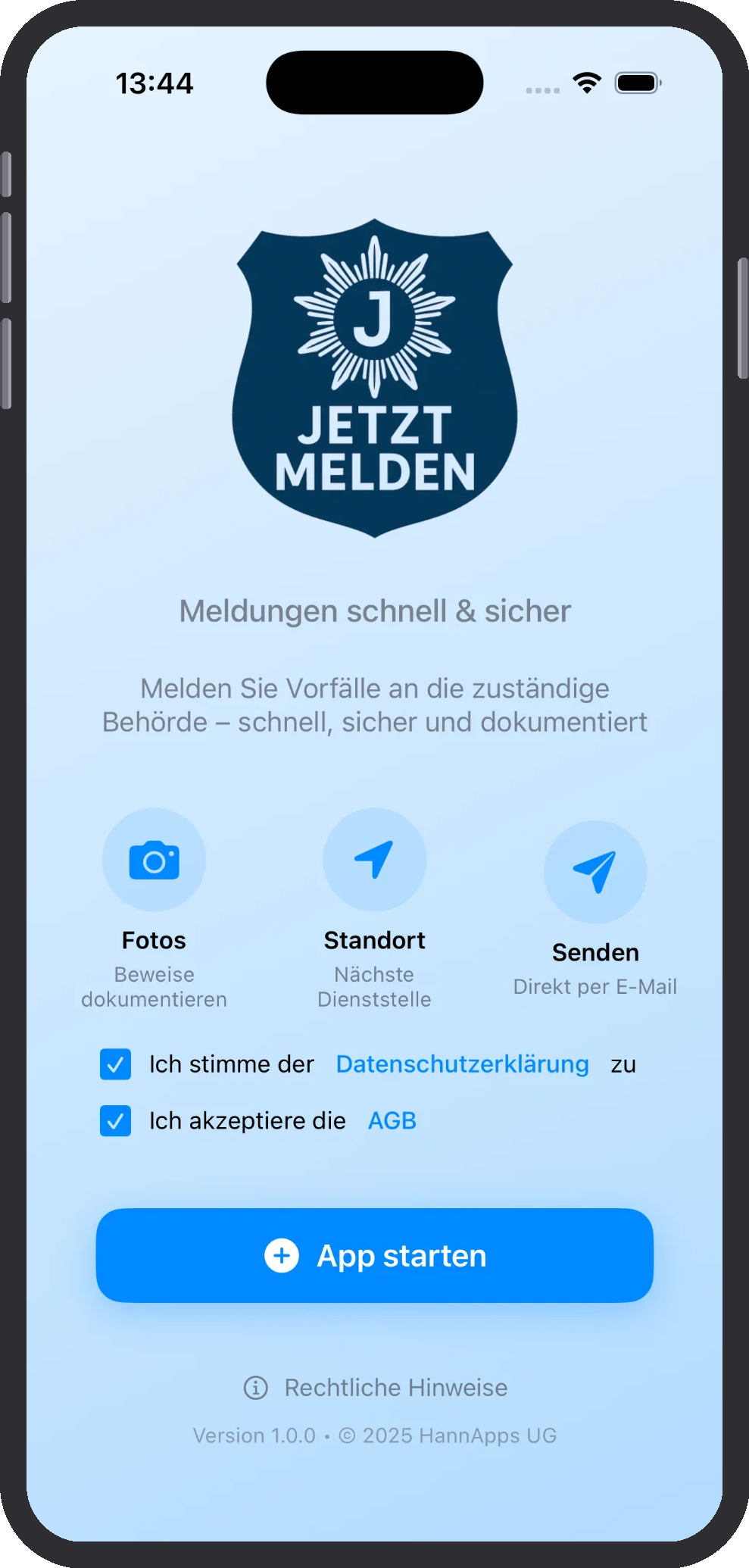Open Rechtliche Hinweise
The image size is (749, 1568).
click(x=395, y=1388)
